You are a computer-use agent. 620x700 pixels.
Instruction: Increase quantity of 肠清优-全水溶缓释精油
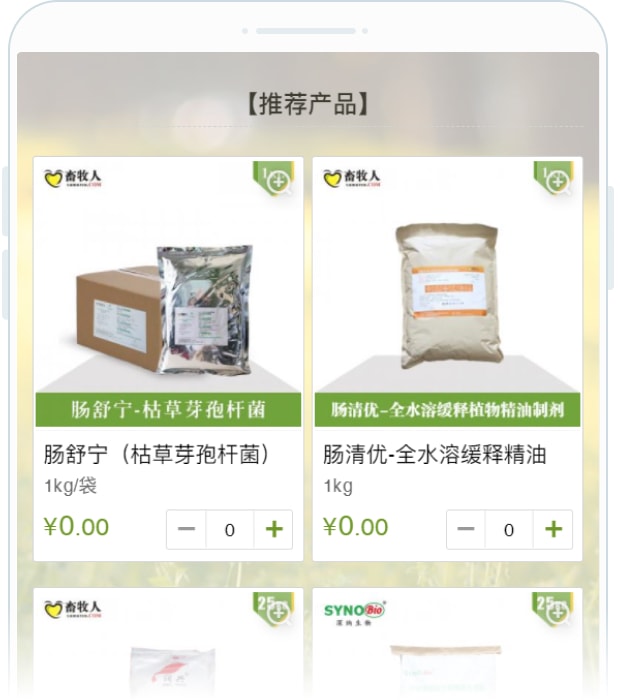click(552, 529)
